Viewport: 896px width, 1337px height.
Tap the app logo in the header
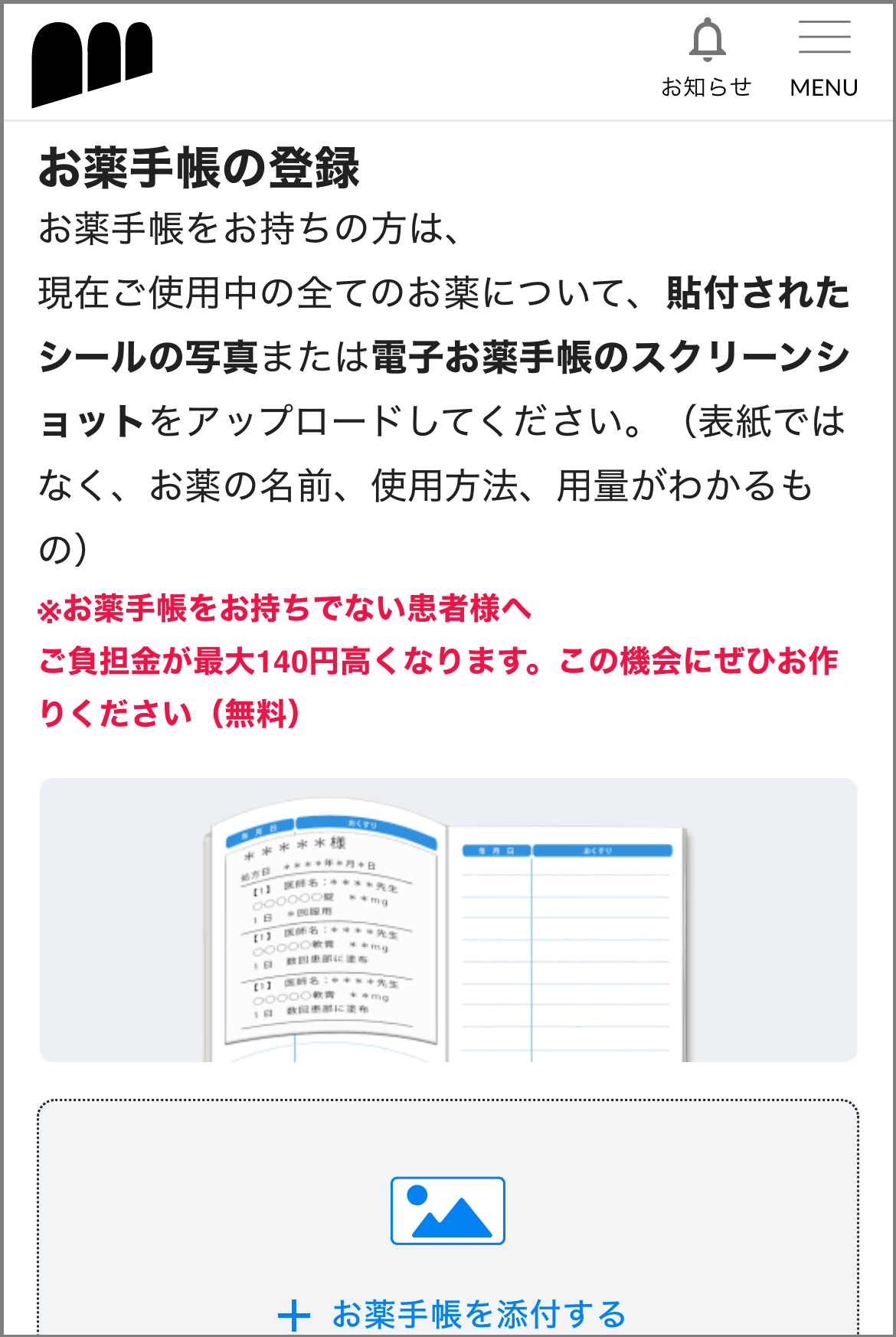click(92, 63)
